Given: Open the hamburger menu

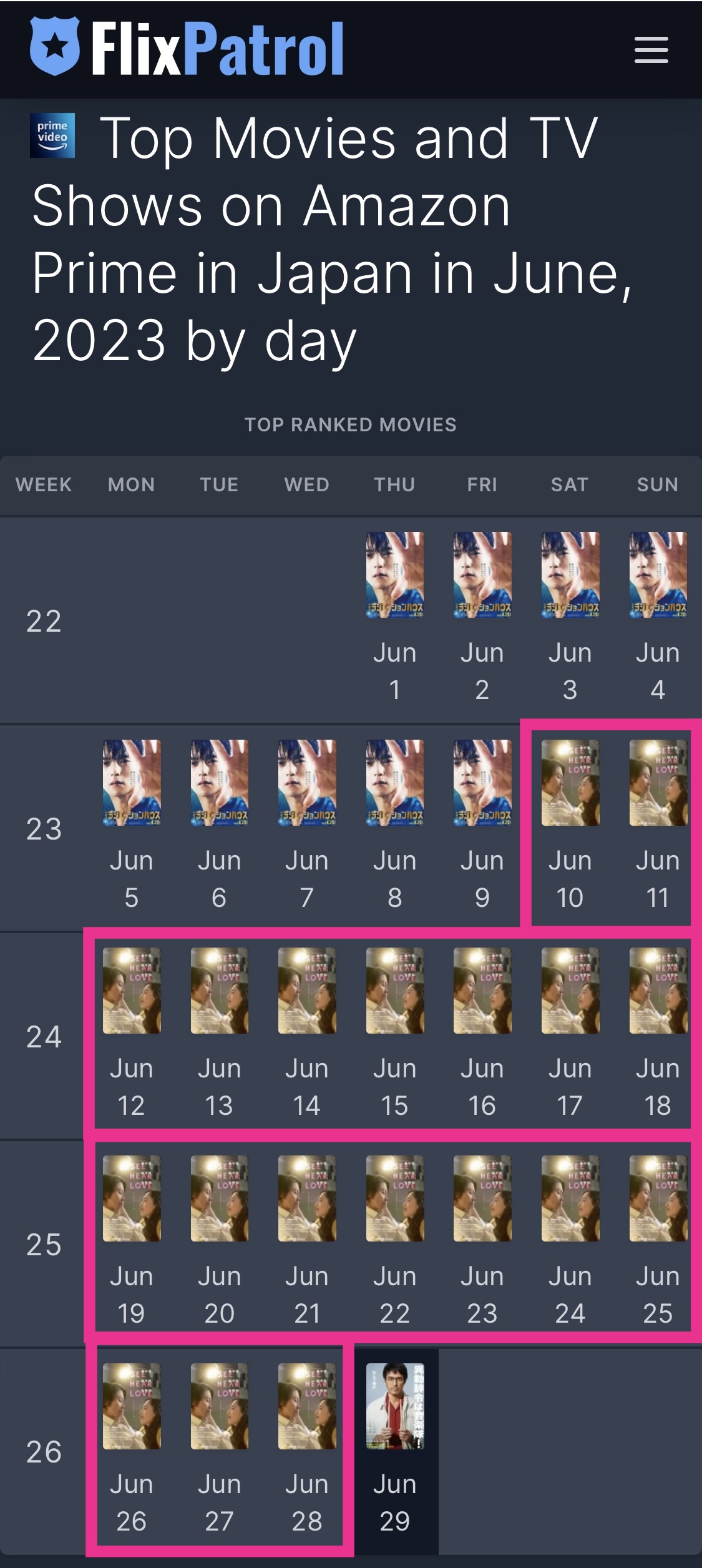Looking at the screenshot, I should tap(651, 50).
